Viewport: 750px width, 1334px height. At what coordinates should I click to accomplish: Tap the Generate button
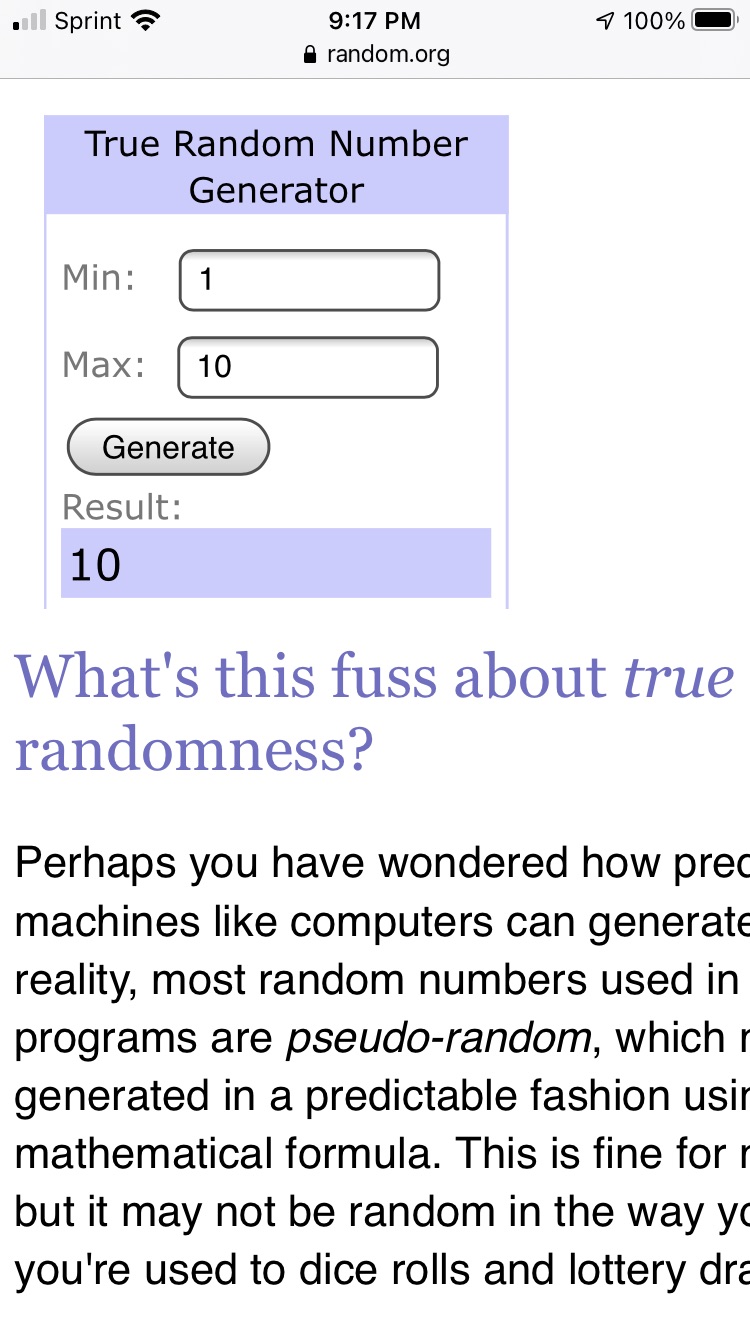(x=168, y=447)
